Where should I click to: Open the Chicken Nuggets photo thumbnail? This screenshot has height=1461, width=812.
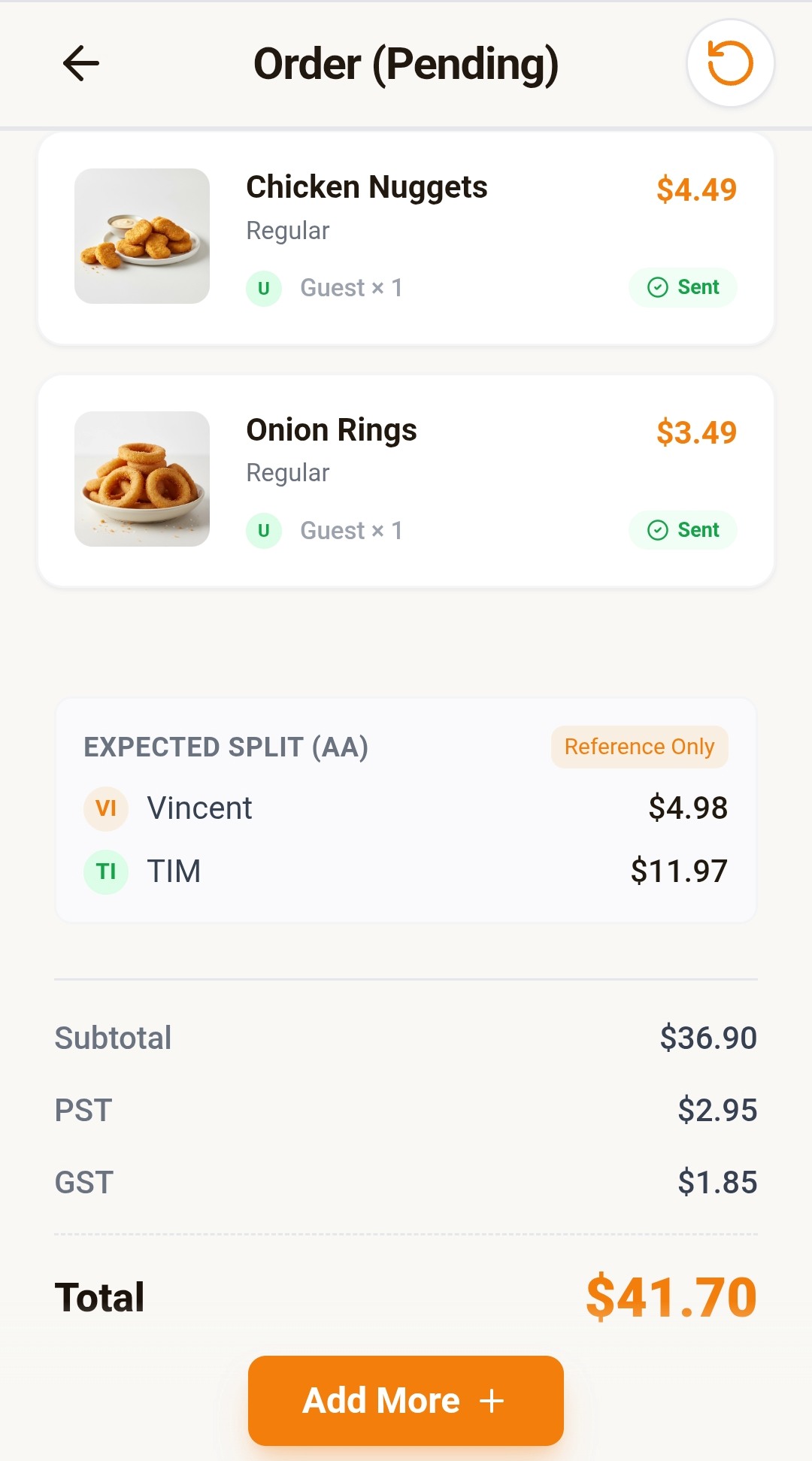(x=142, y=237)
